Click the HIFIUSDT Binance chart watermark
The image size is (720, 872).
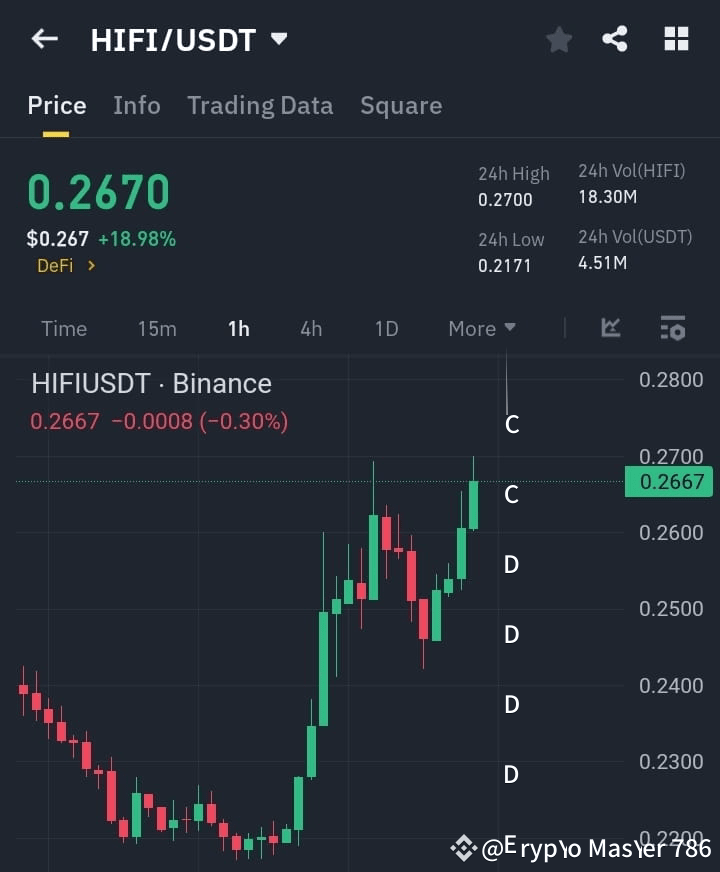[148, 383]
